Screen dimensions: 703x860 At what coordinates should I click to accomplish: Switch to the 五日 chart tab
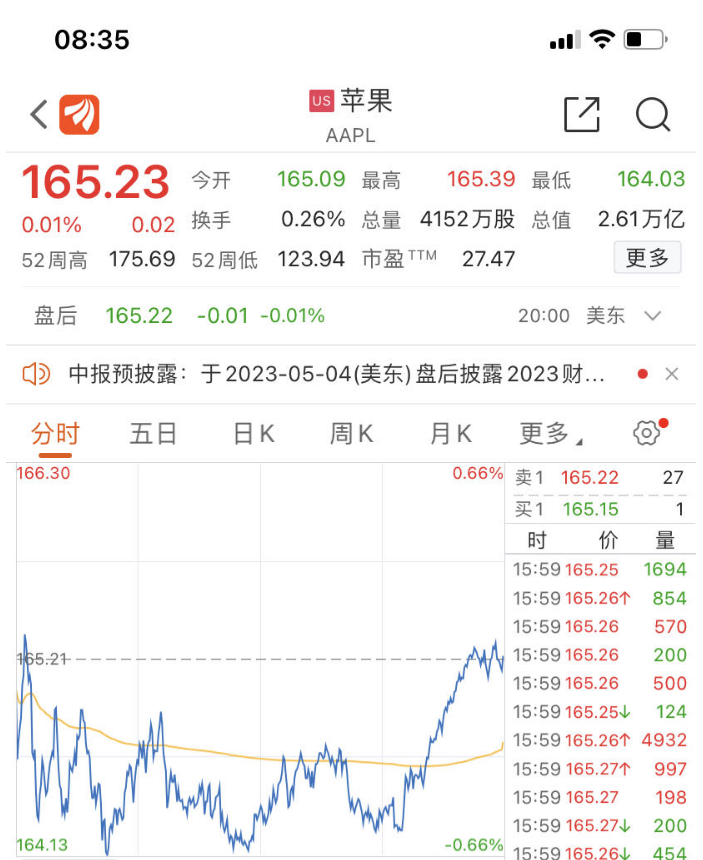pyautogui.click(x=153, y=434)
